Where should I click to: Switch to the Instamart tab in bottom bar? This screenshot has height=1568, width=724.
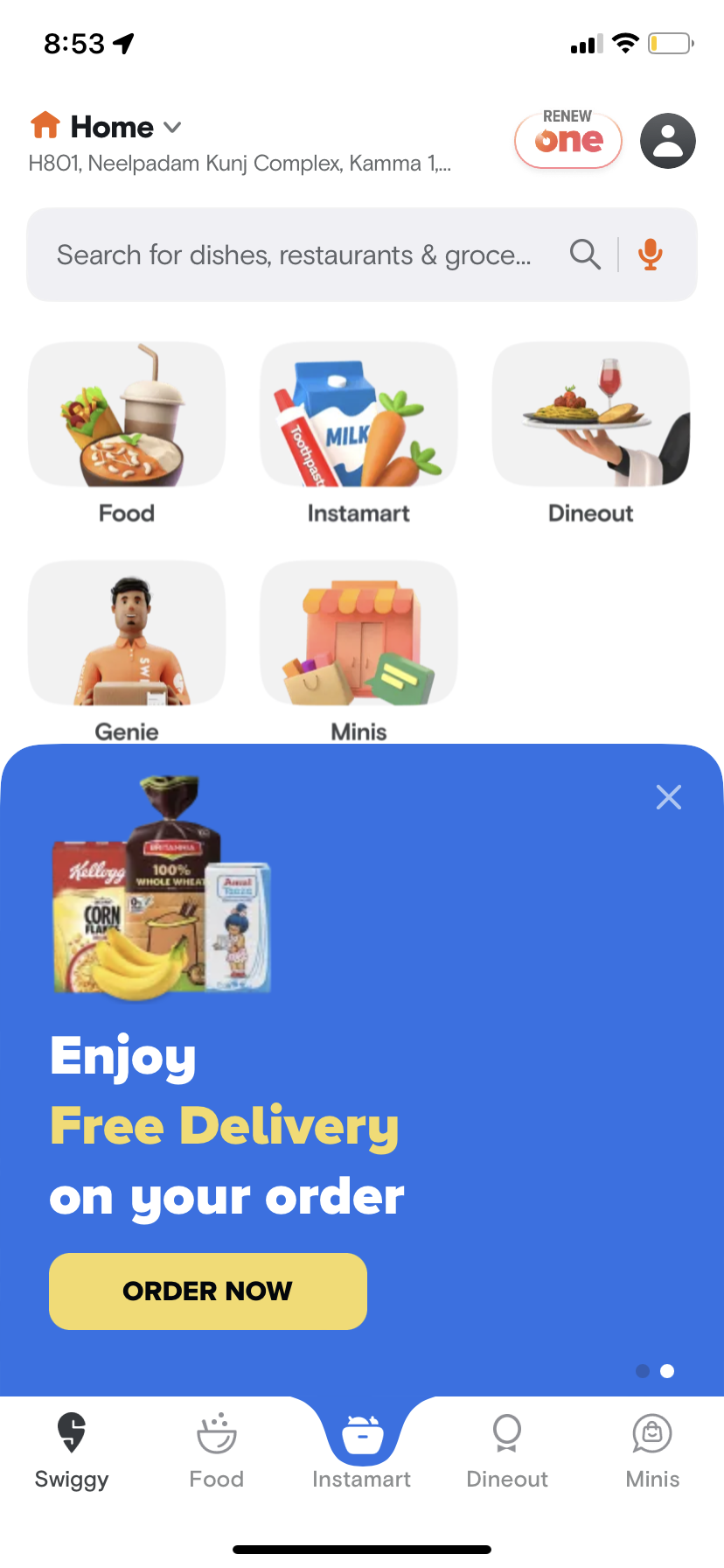point(362,1450)
